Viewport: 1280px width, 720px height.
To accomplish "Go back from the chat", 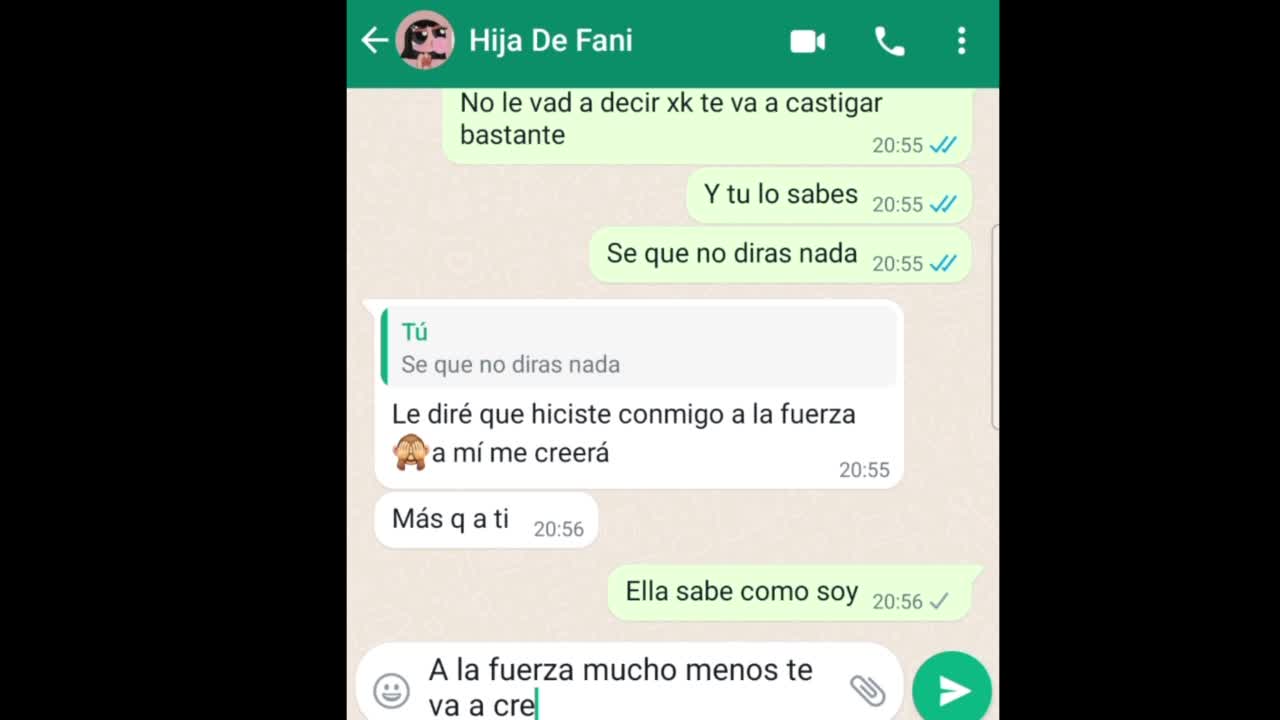I will click(374, 41).
